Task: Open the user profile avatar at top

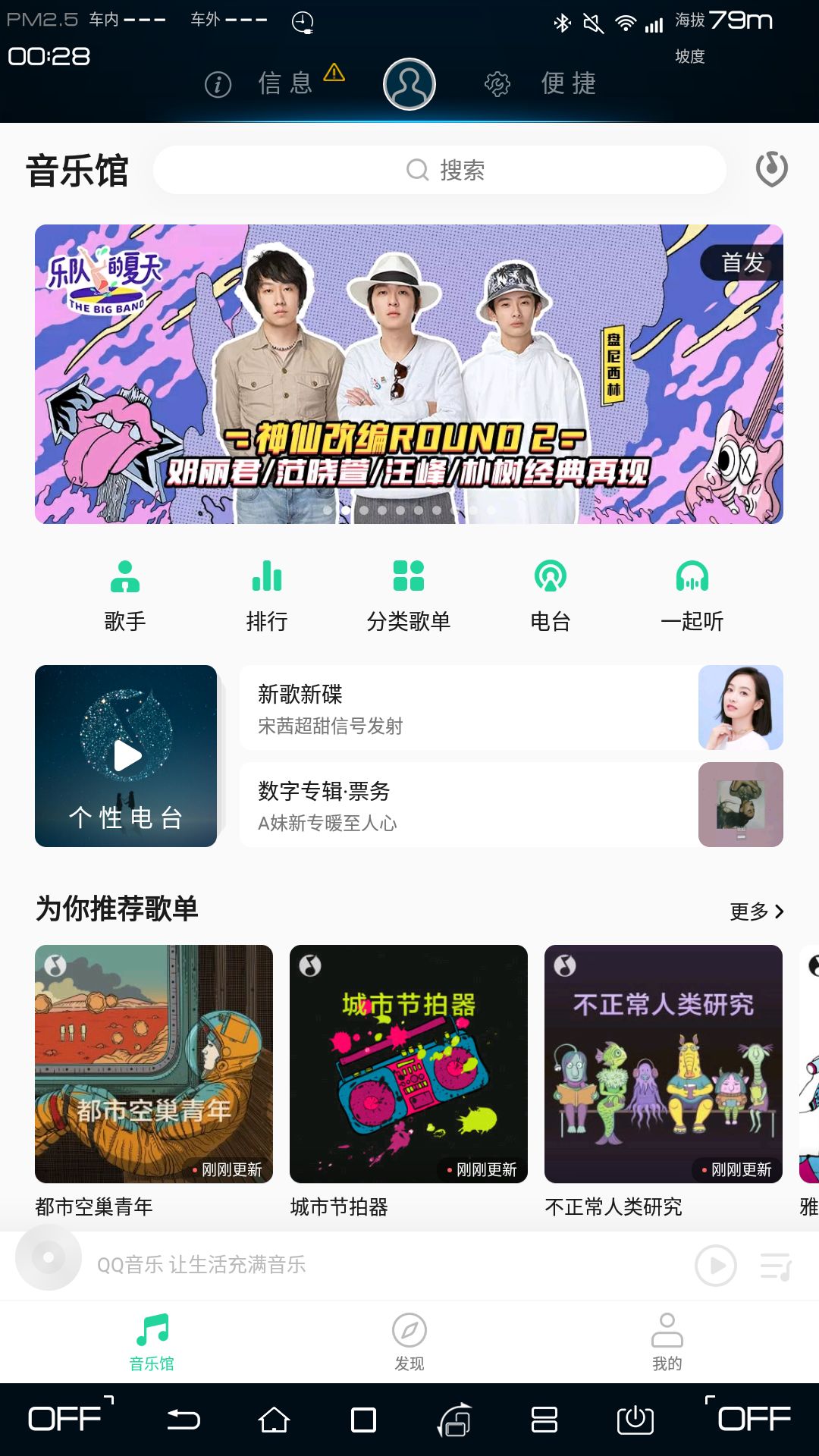Action: [x=408, y=83]
